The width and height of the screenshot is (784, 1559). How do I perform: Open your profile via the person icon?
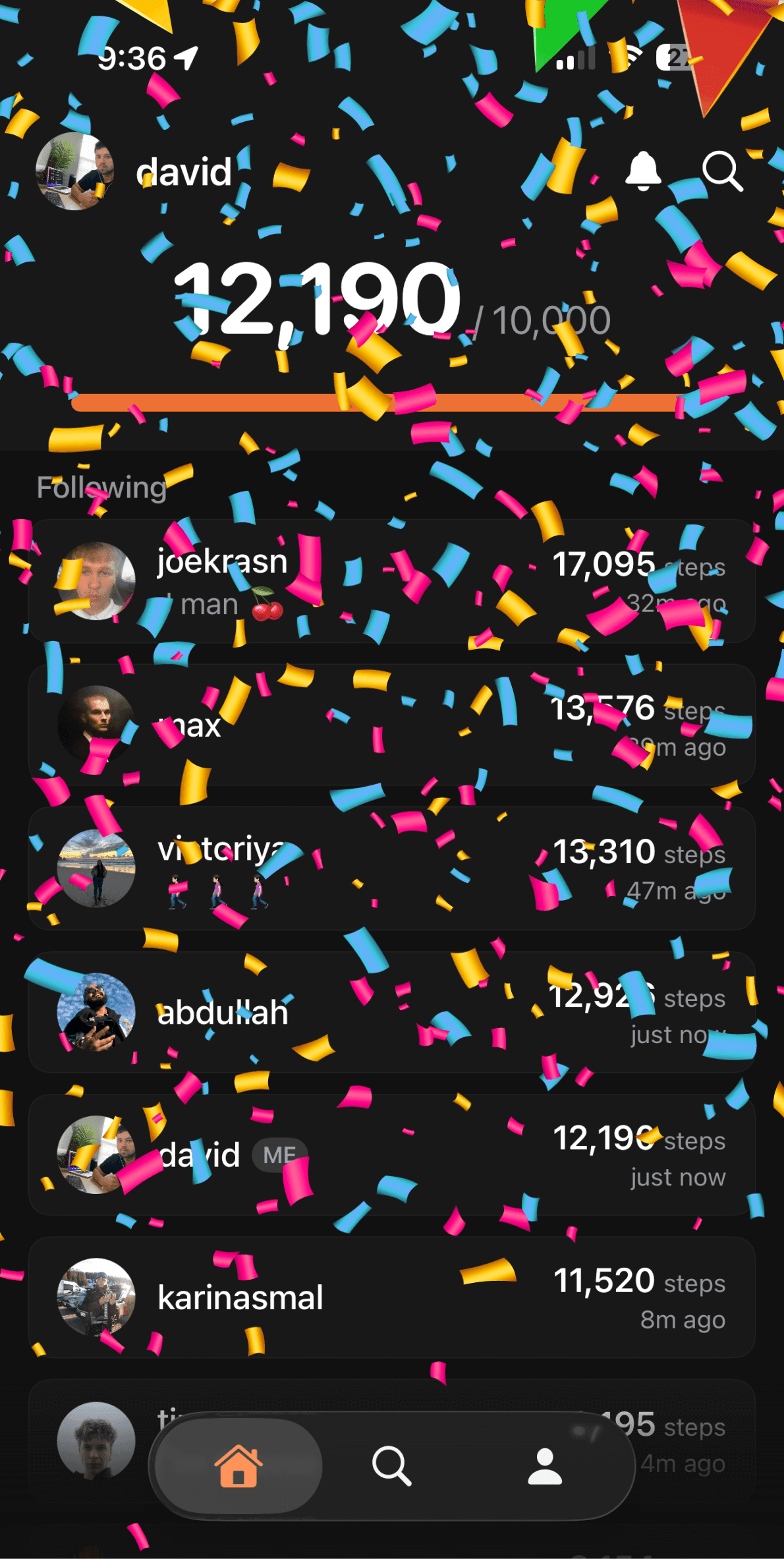pos(546,1465)
